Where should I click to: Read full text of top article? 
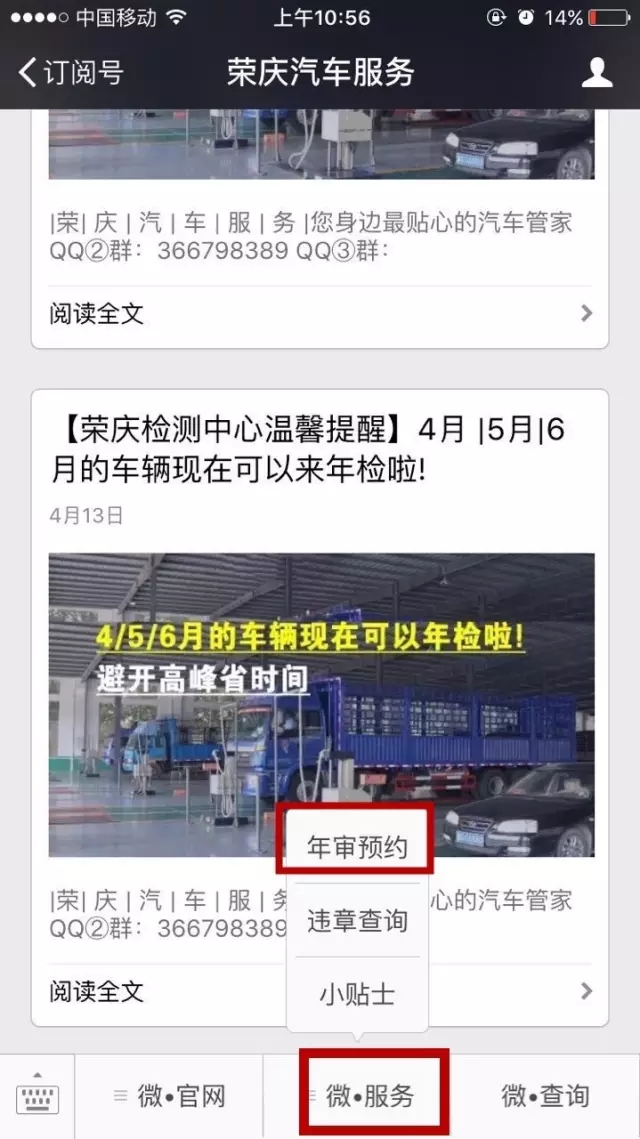click(x=320, y=314)
